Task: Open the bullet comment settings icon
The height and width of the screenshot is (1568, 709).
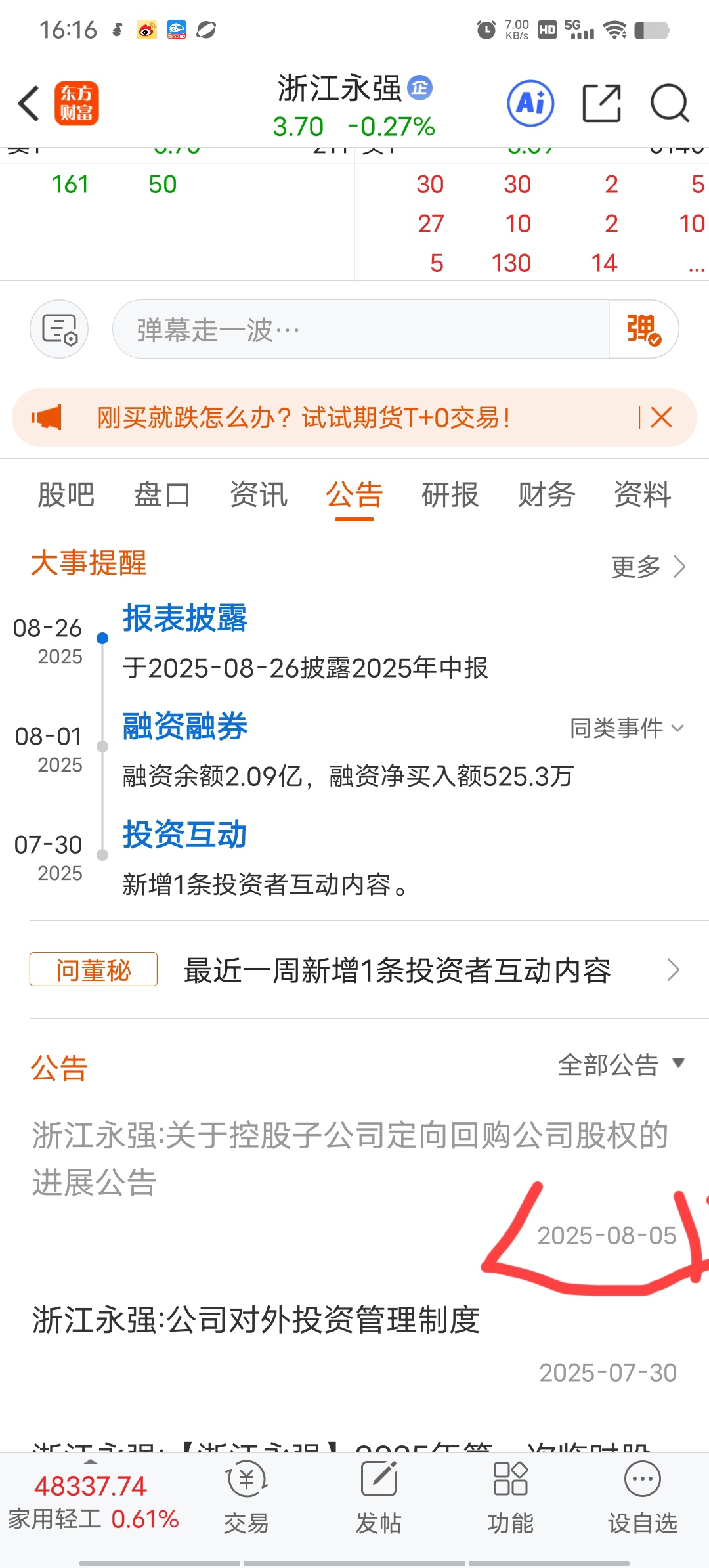Action: tap(59, 329)
